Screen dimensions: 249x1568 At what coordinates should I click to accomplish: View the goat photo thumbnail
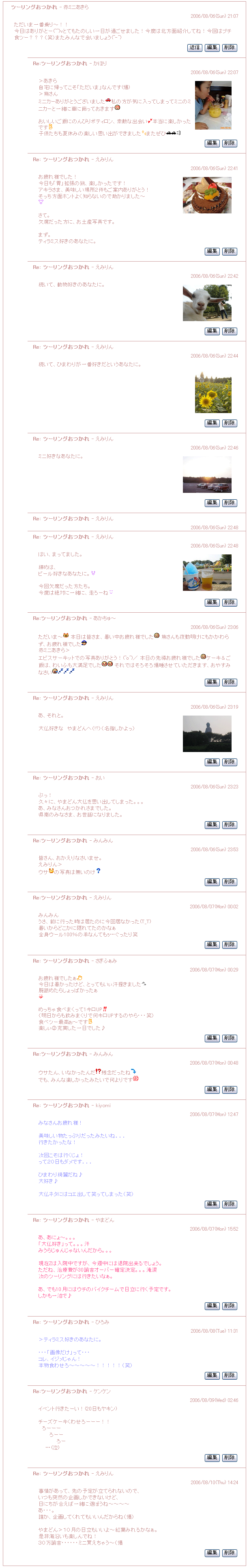(207, 303)
